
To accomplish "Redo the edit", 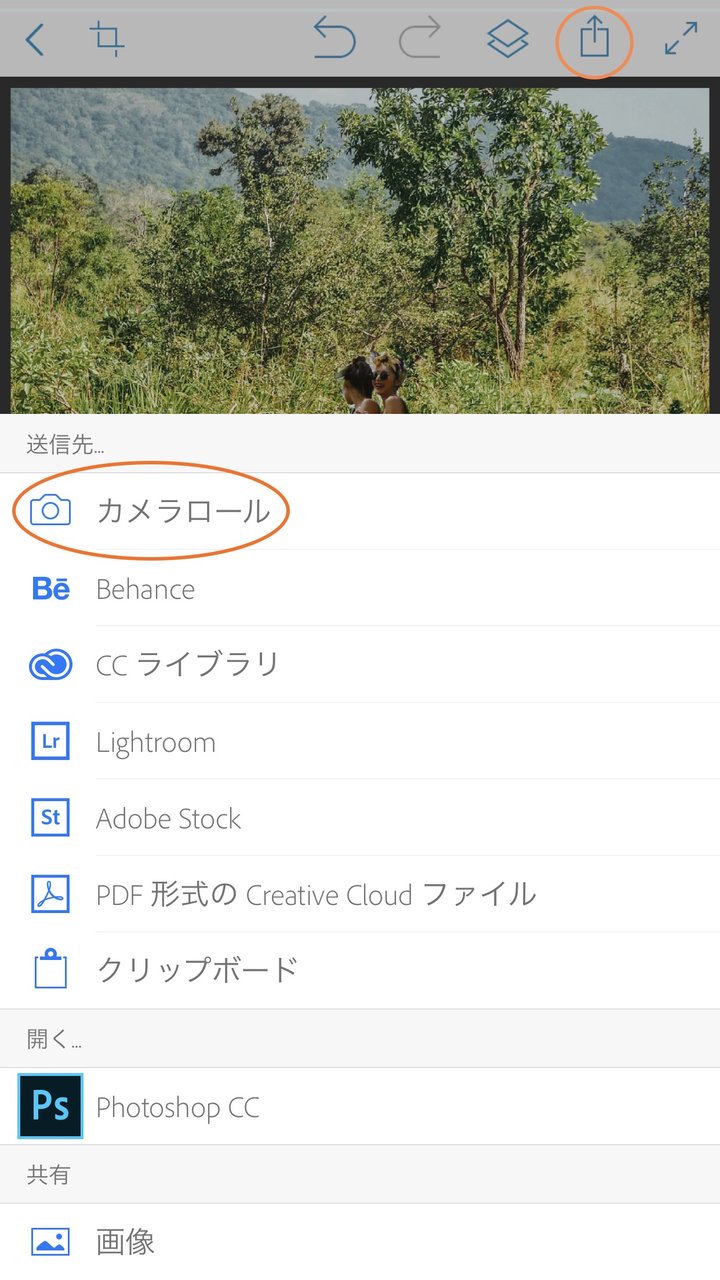I will point(420,39).
